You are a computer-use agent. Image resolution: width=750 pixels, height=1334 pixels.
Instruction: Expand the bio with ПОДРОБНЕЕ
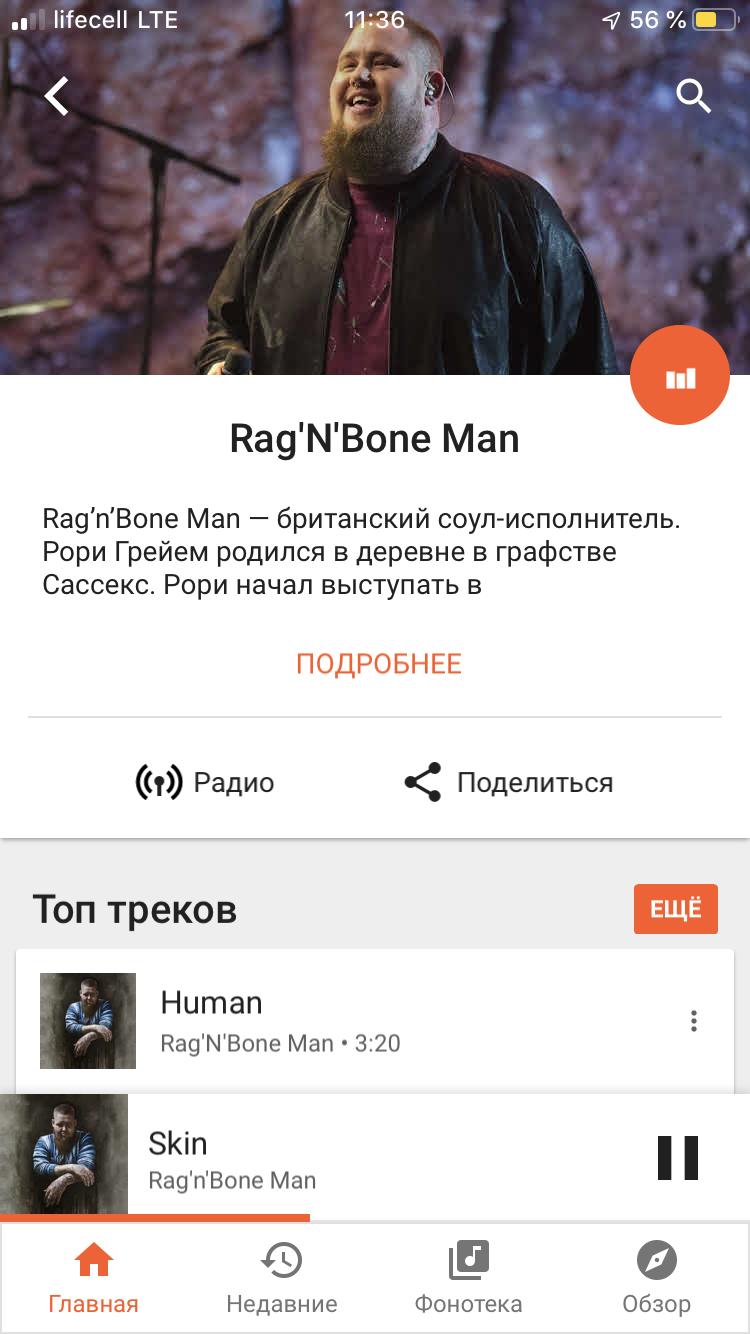click(379, 664)
